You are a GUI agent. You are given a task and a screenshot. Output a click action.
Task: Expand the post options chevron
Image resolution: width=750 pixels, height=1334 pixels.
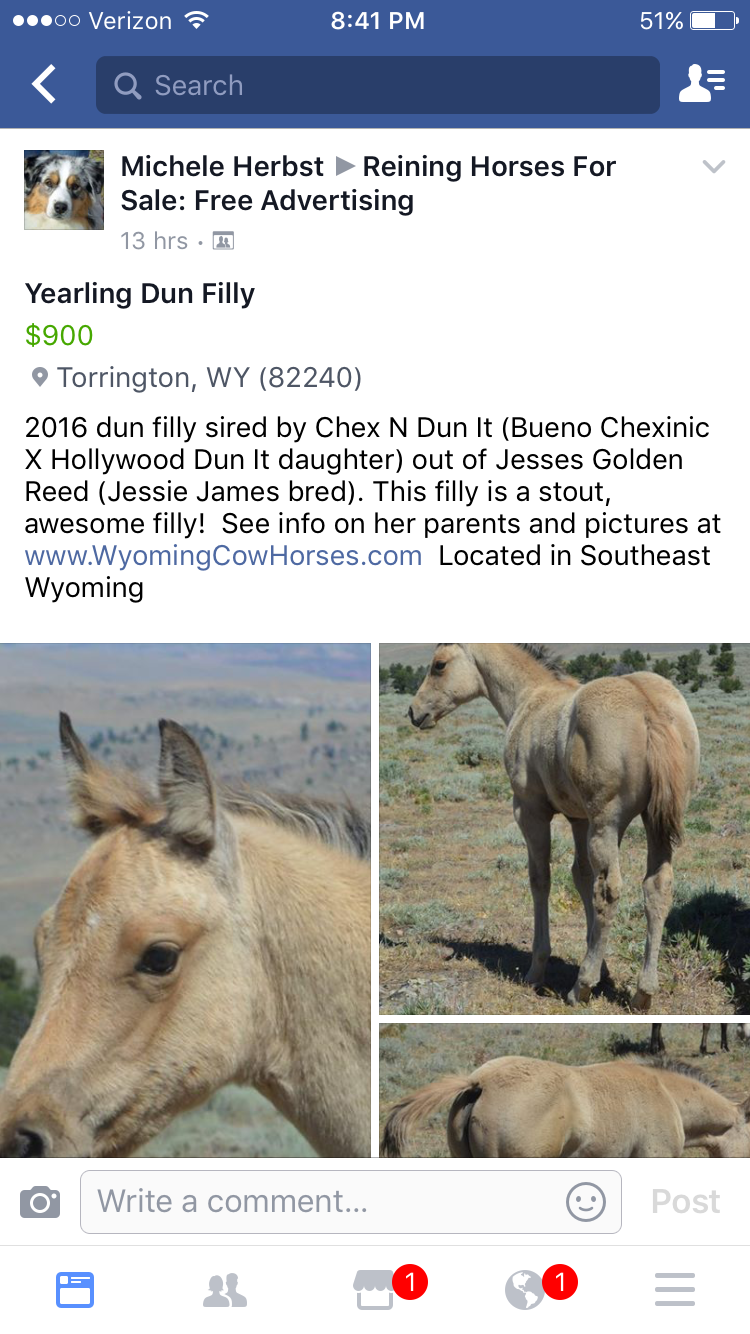click(713, 167)
